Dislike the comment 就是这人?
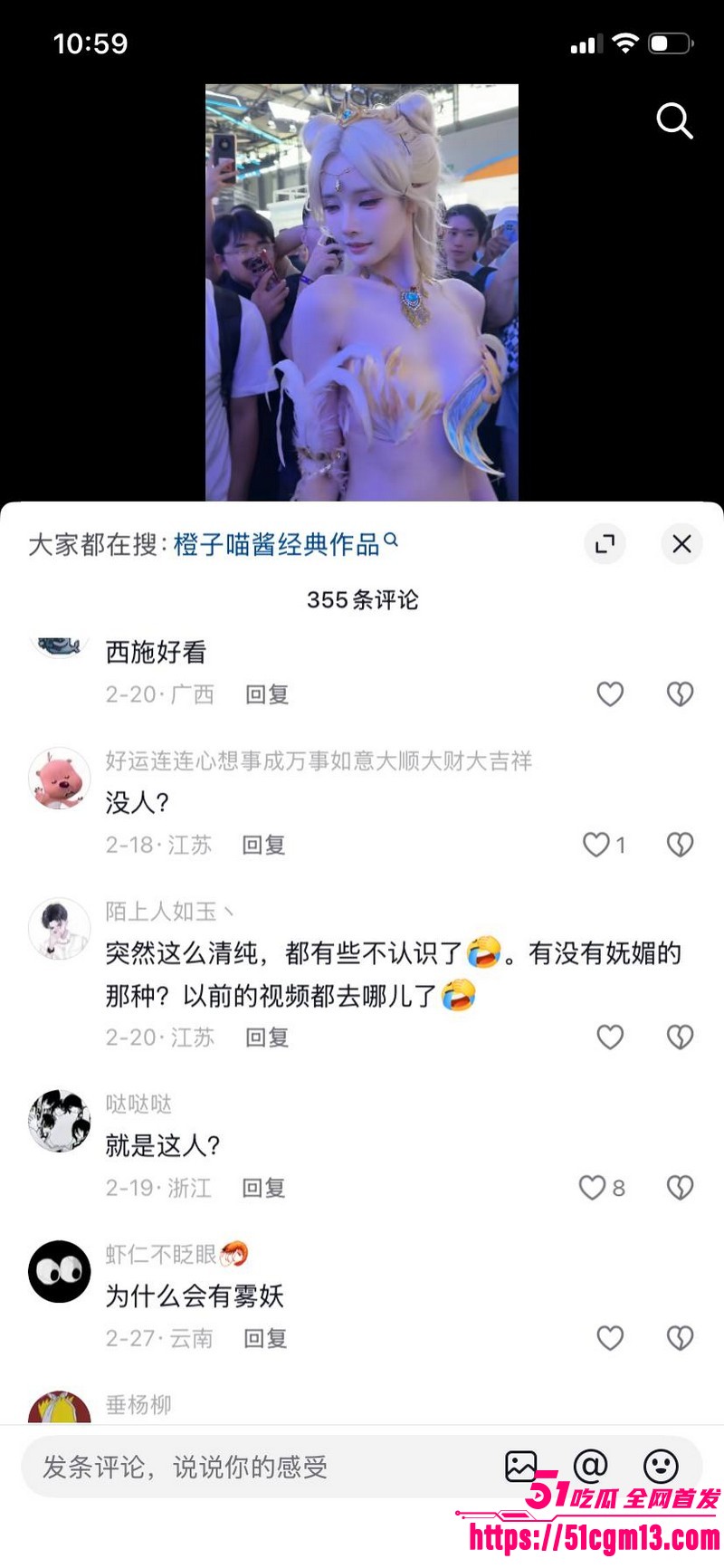 click(679, 1189)
